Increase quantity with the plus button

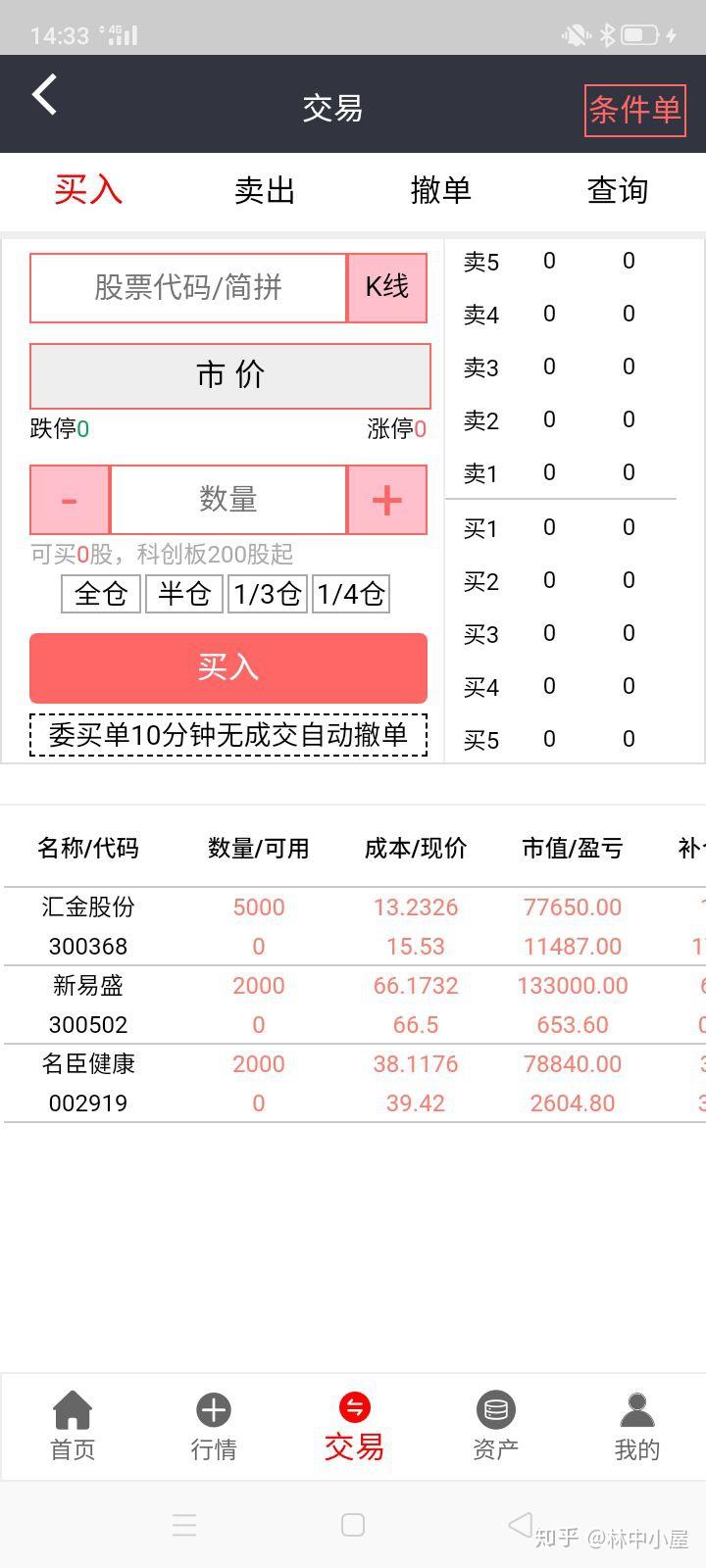tap(387, 500)
